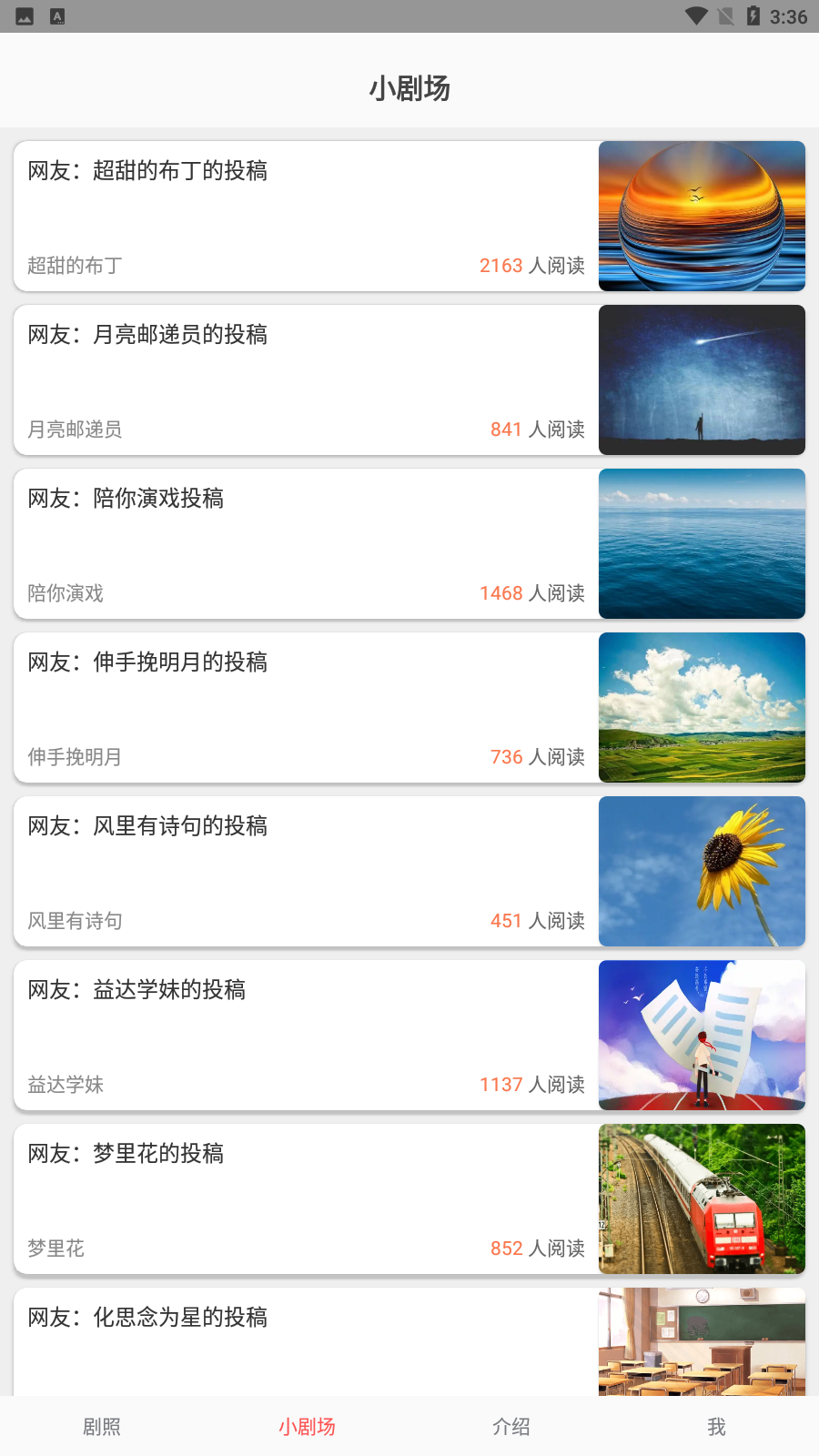Click the sunset sphere thumbnail
819x1456 pixels.
point(702,216)
